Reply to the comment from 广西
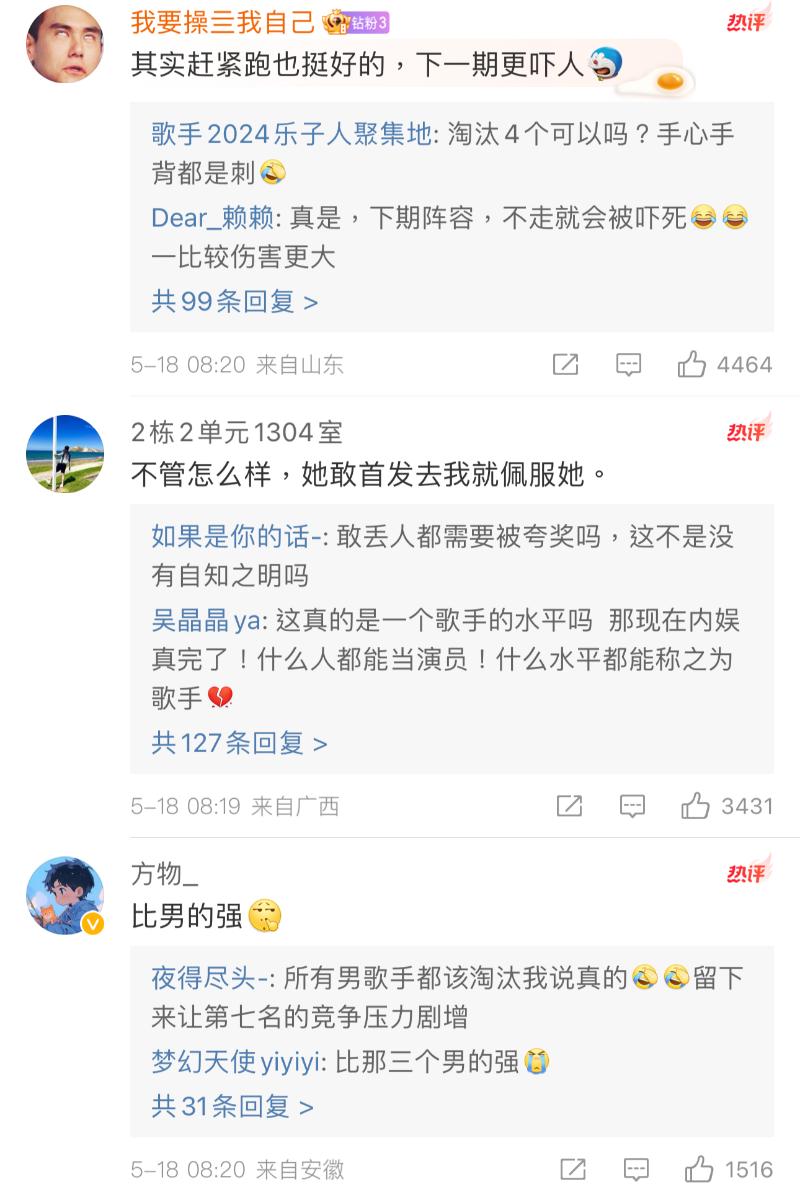The width and height of the screenshot is (800, 1200). pyautogui.click(x=631, y=805)
